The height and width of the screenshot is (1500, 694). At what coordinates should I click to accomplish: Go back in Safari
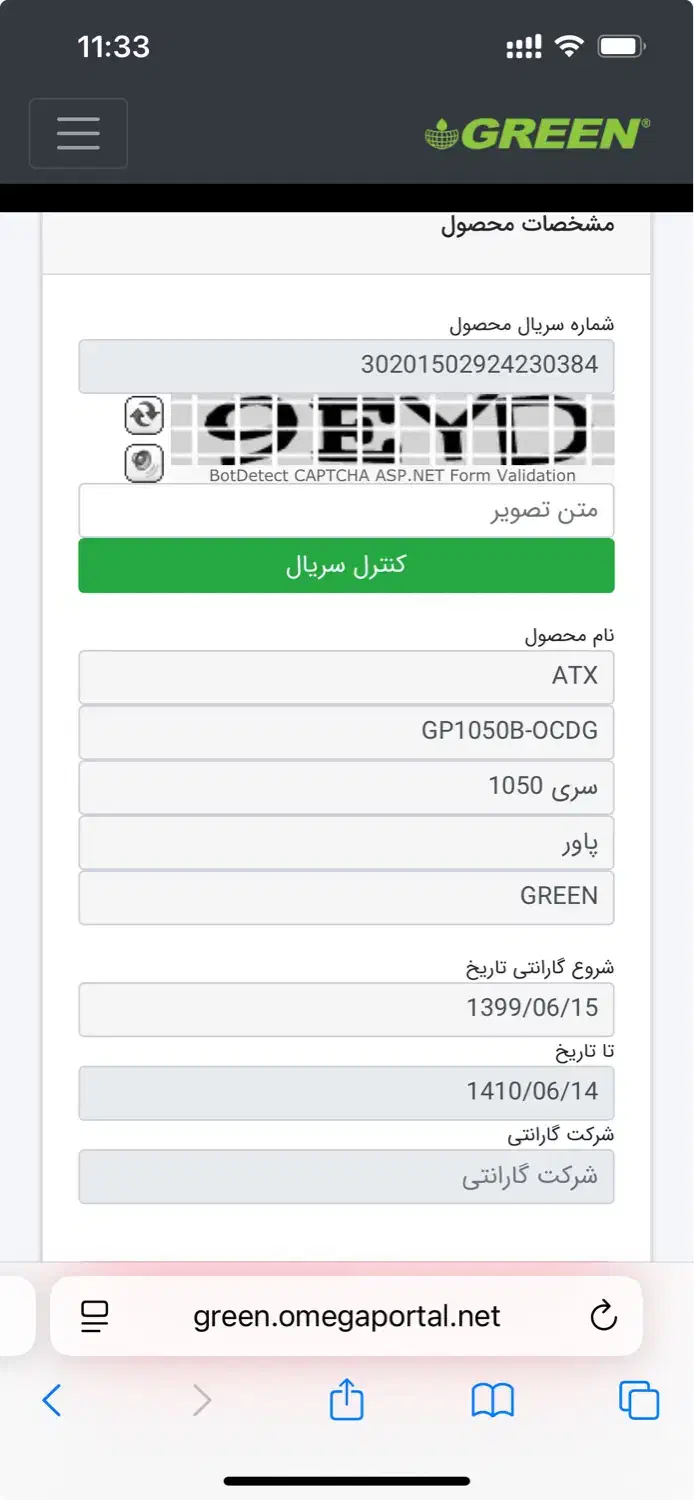click(52, 1401)
